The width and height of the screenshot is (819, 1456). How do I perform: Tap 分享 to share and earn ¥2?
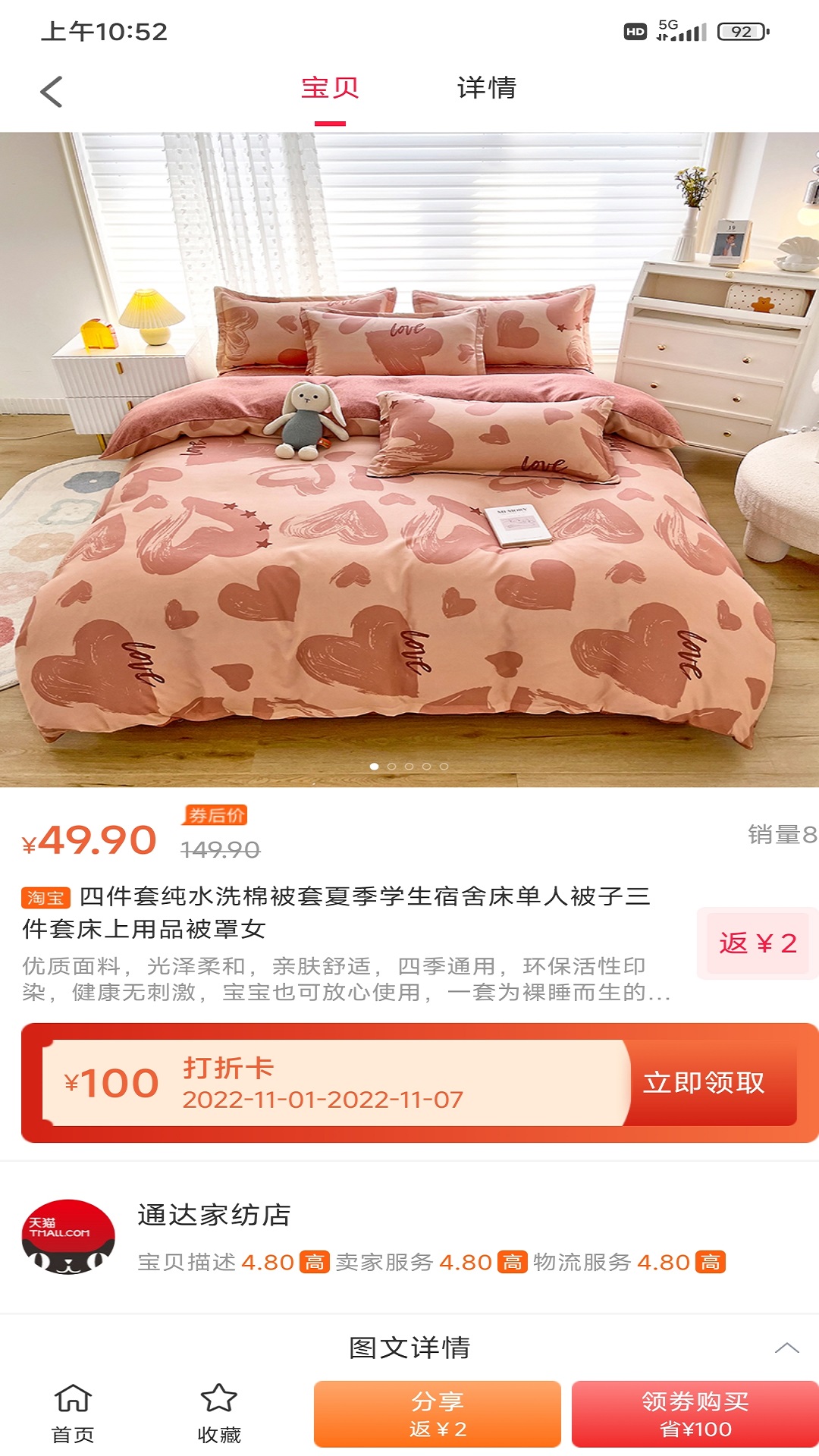click(438, 1414)
